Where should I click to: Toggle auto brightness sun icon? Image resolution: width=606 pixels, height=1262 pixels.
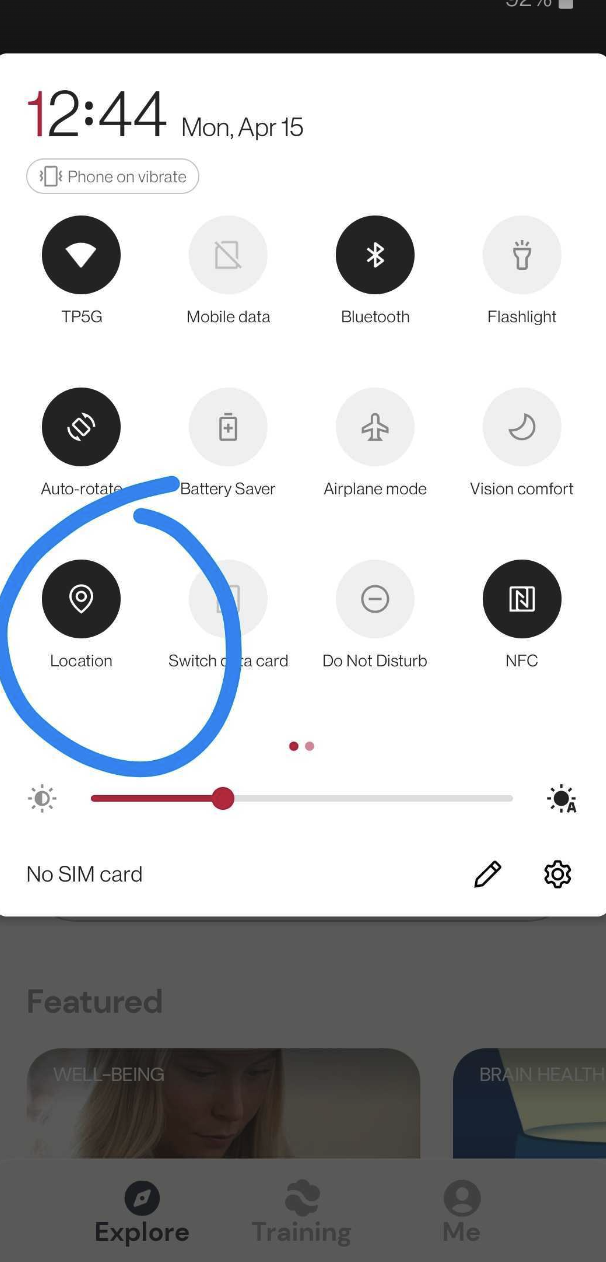pyautogui.click(x=562, y=799)
